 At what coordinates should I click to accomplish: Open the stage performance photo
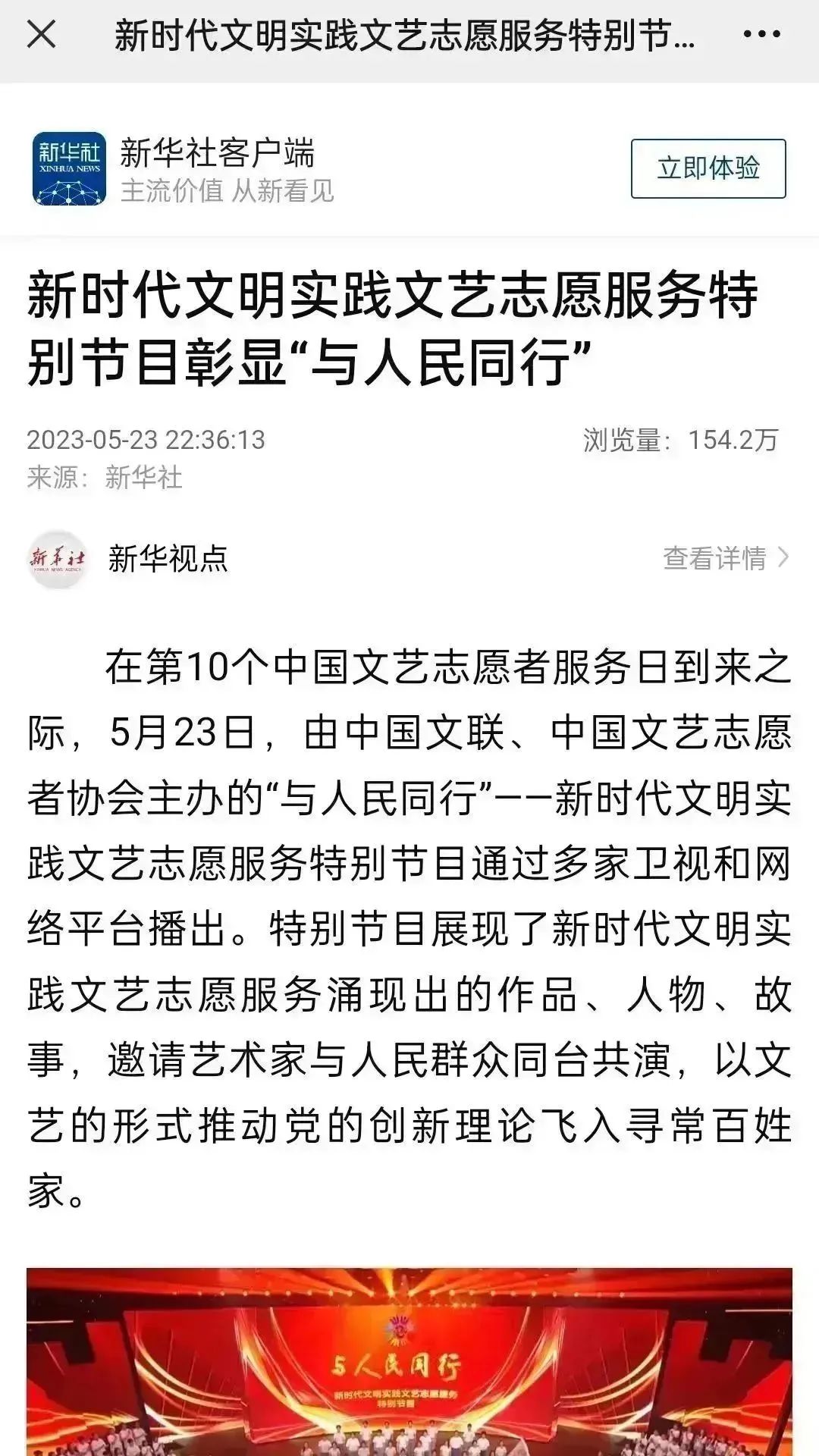409,1362
